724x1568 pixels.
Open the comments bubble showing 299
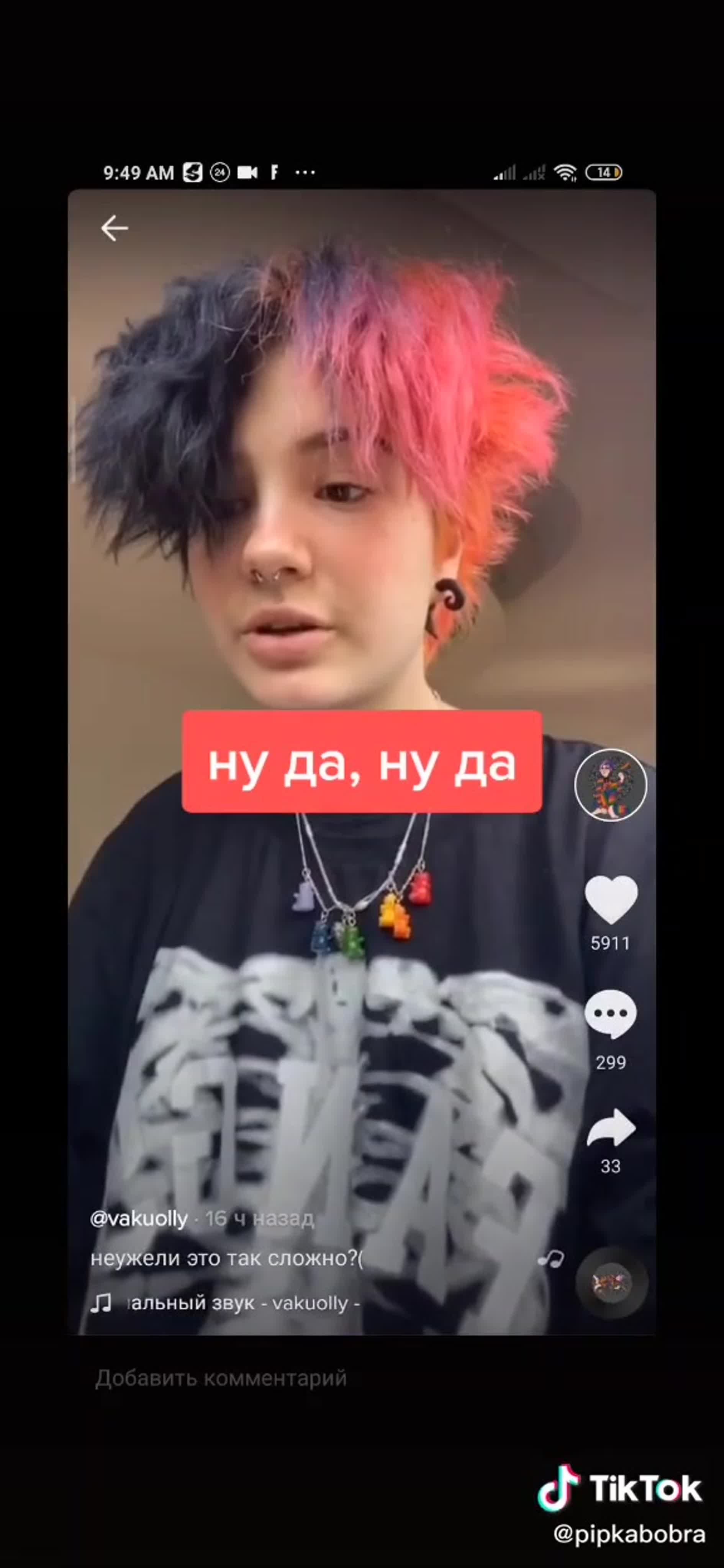click(611, 1014)
